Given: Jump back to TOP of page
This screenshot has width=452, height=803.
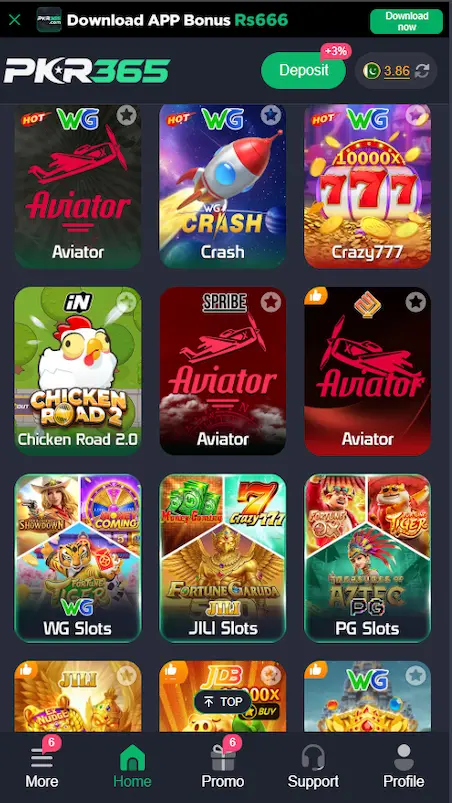Looking at the screenshot, I should tap(223, 702).
